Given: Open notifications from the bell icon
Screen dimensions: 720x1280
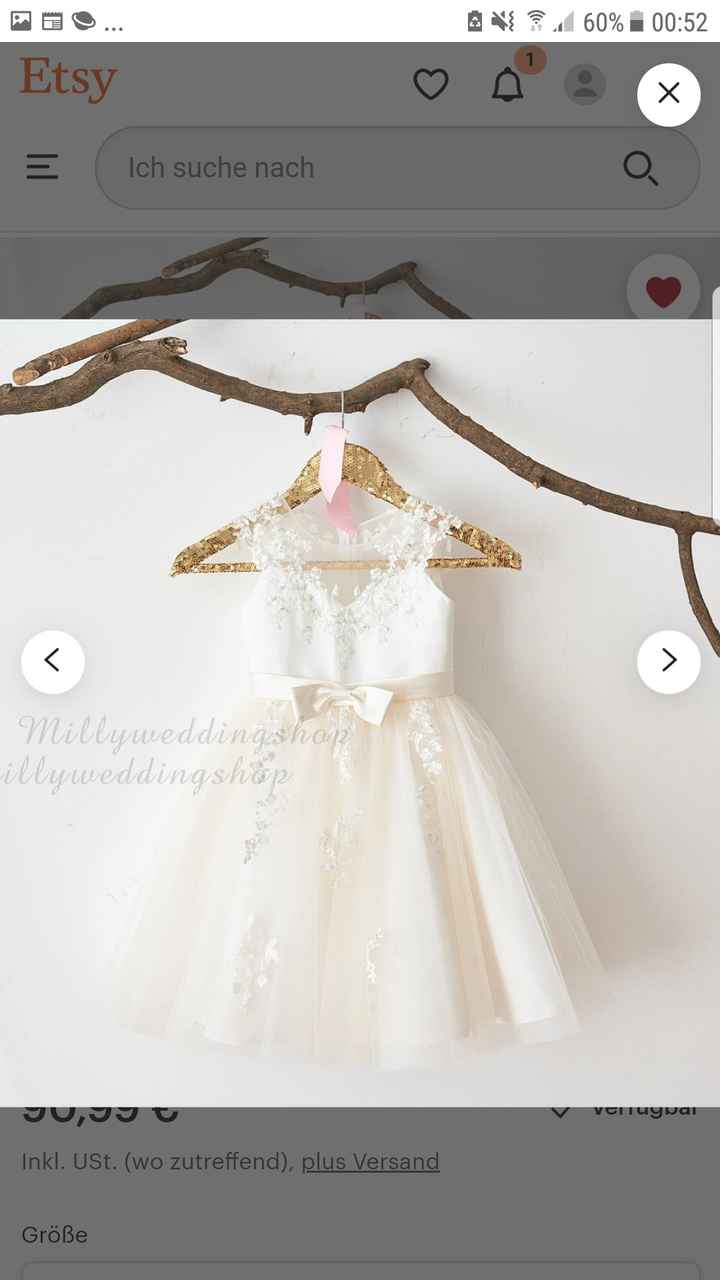Looking at the screenshot, I should coord(506,86).
